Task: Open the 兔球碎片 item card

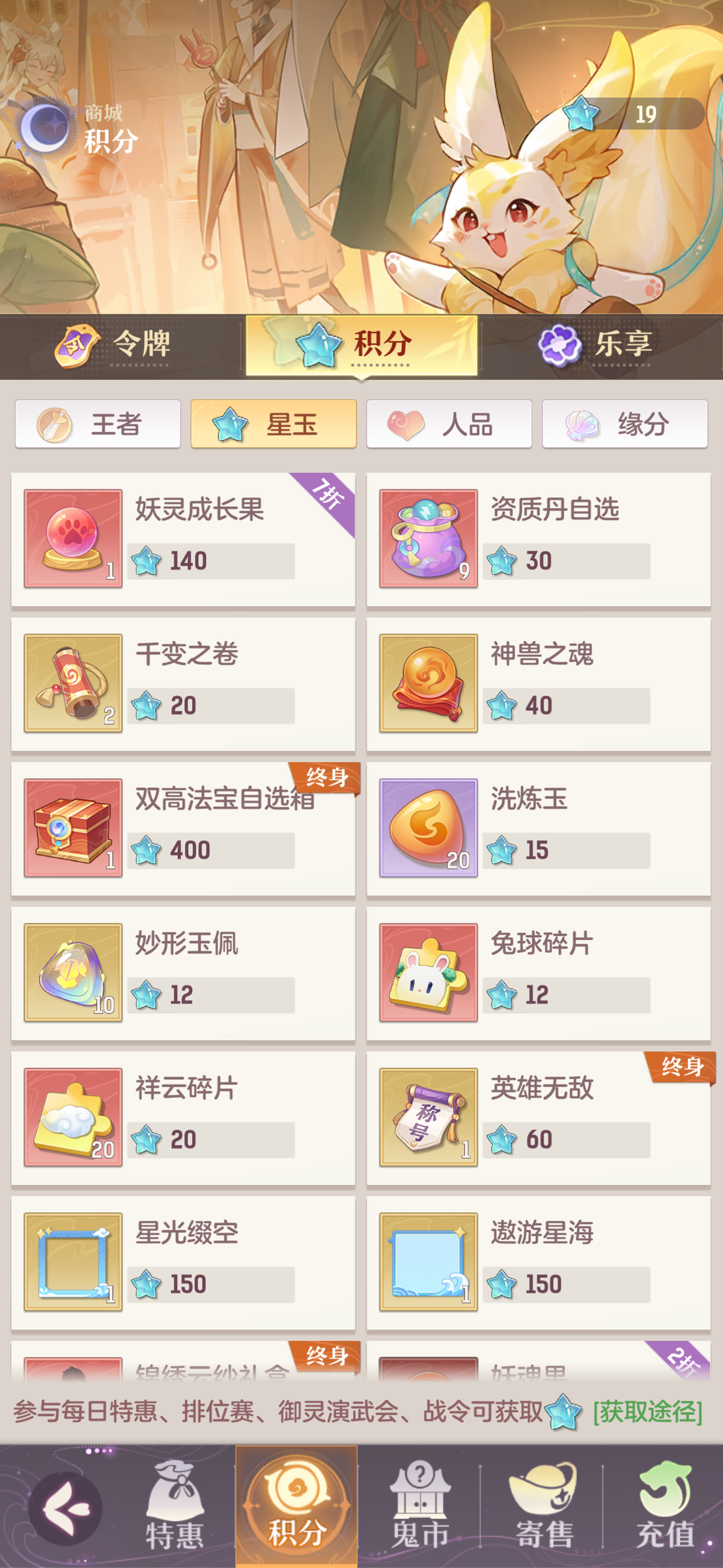Action: 538,973
